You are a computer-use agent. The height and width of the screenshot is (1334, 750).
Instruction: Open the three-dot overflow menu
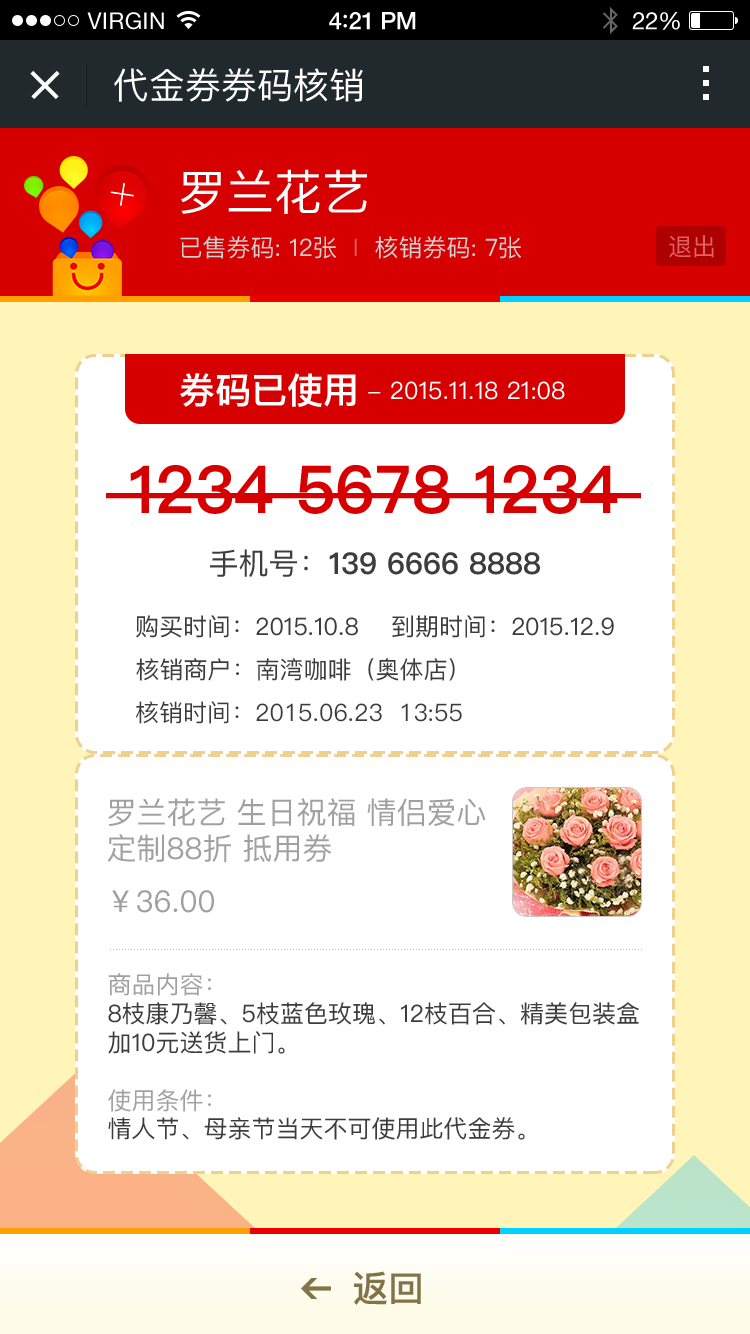(706, 84)
